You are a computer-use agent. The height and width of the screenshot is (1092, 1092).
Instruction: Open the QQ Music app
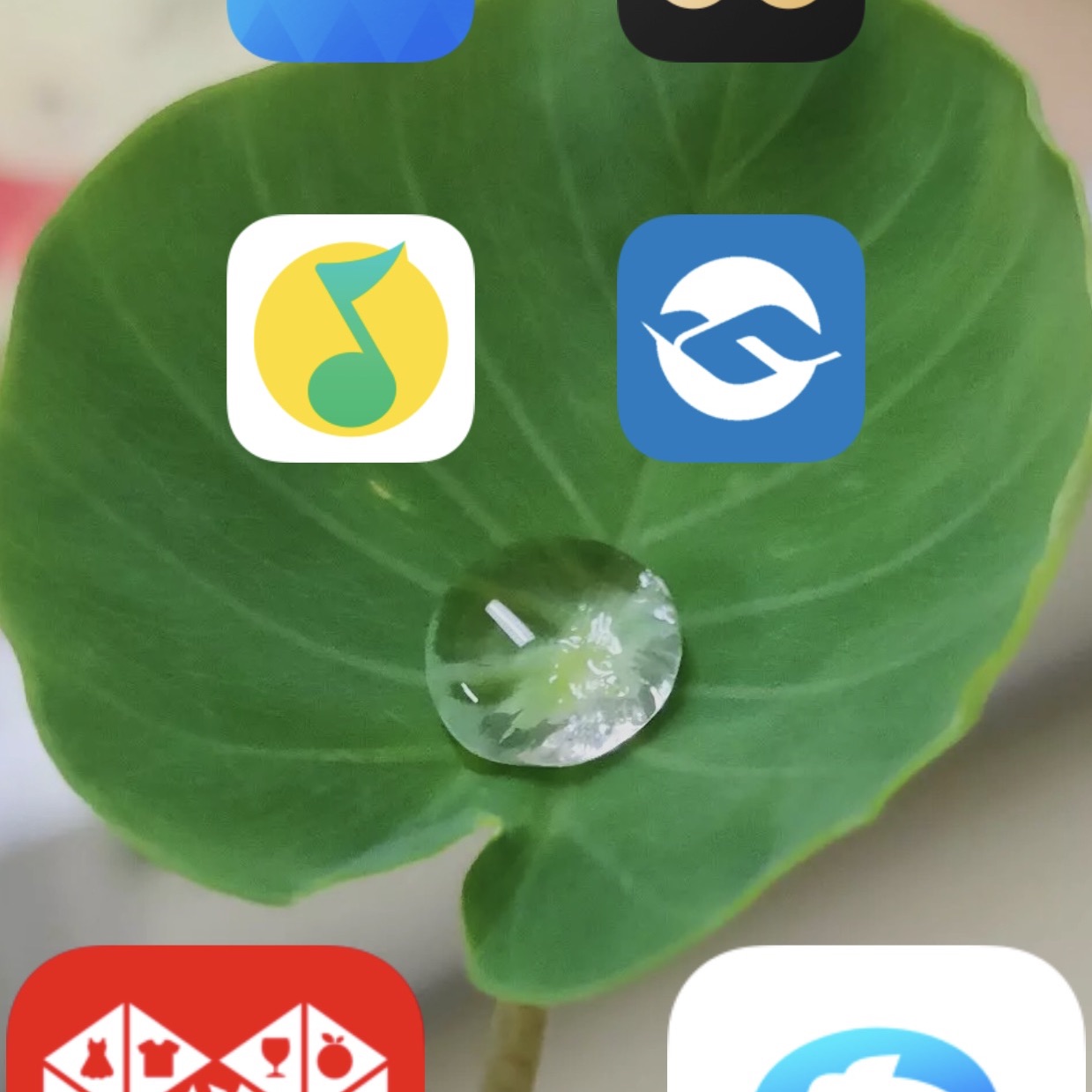click(x=351, y=338)
